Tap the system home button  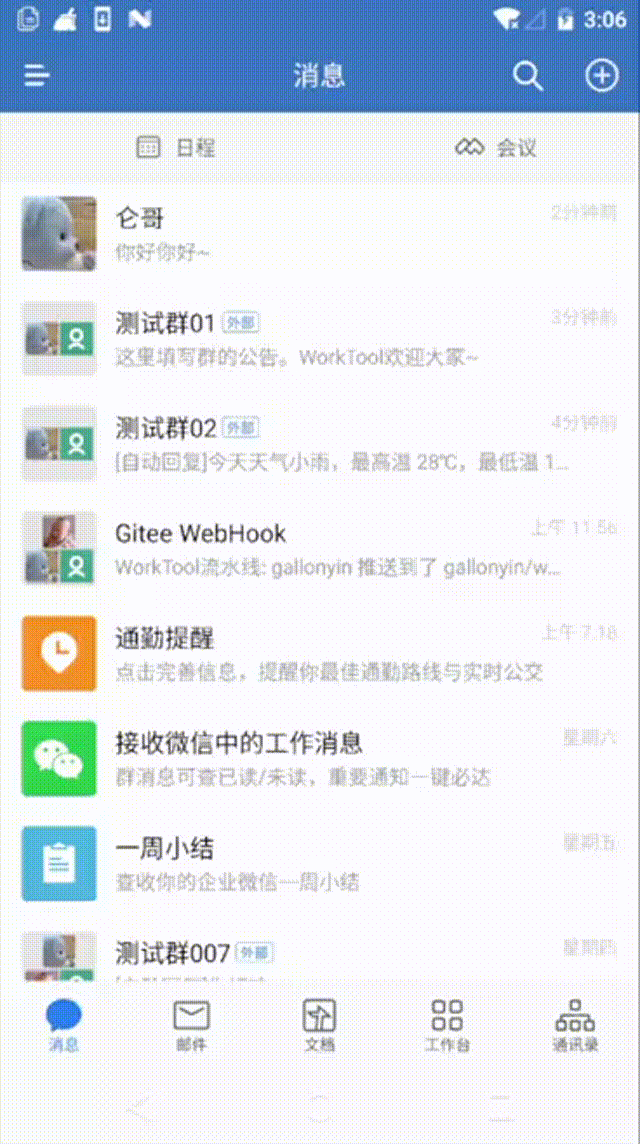coord(319,1107)
